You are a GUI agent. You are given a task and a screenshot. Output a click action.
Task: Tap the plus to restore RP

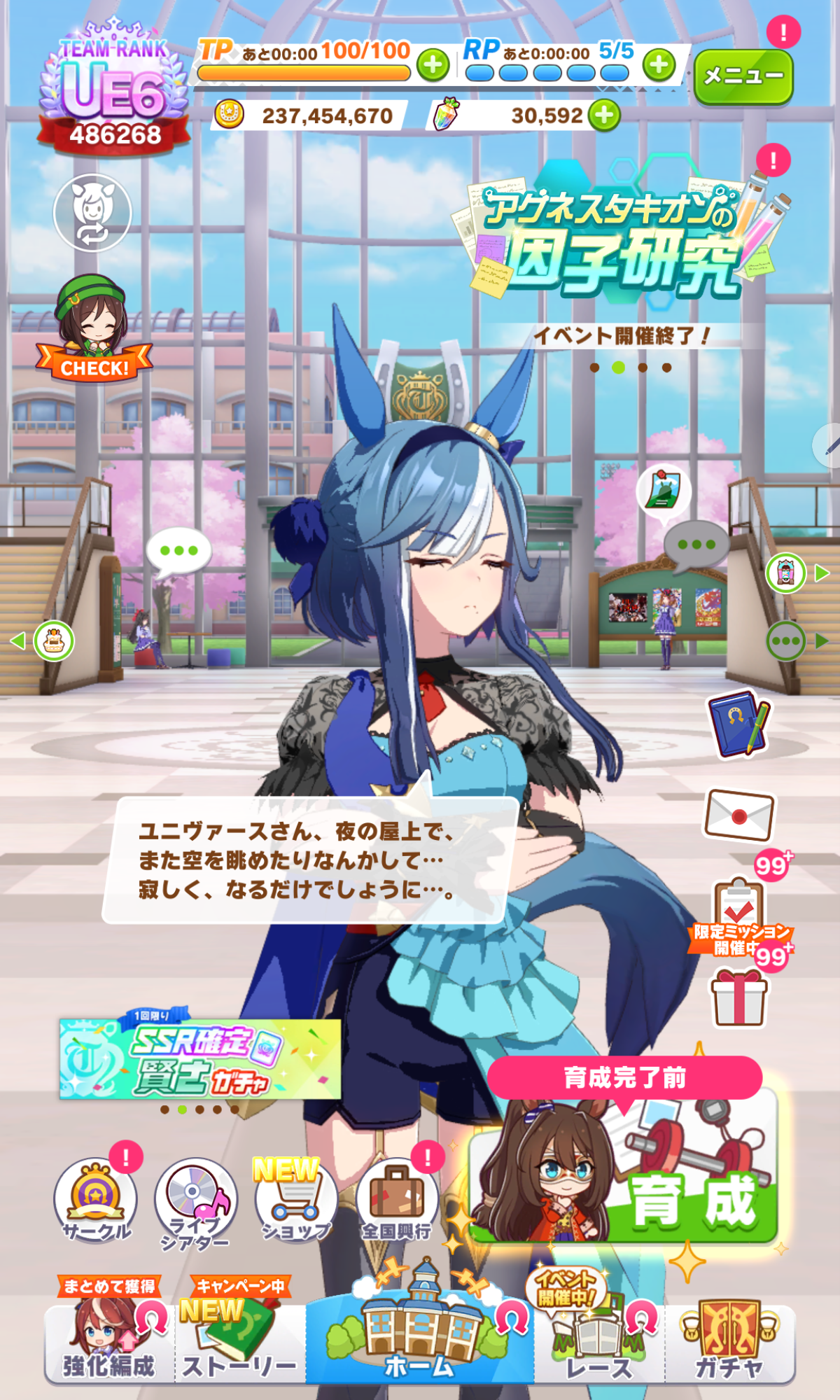[659, 65]
